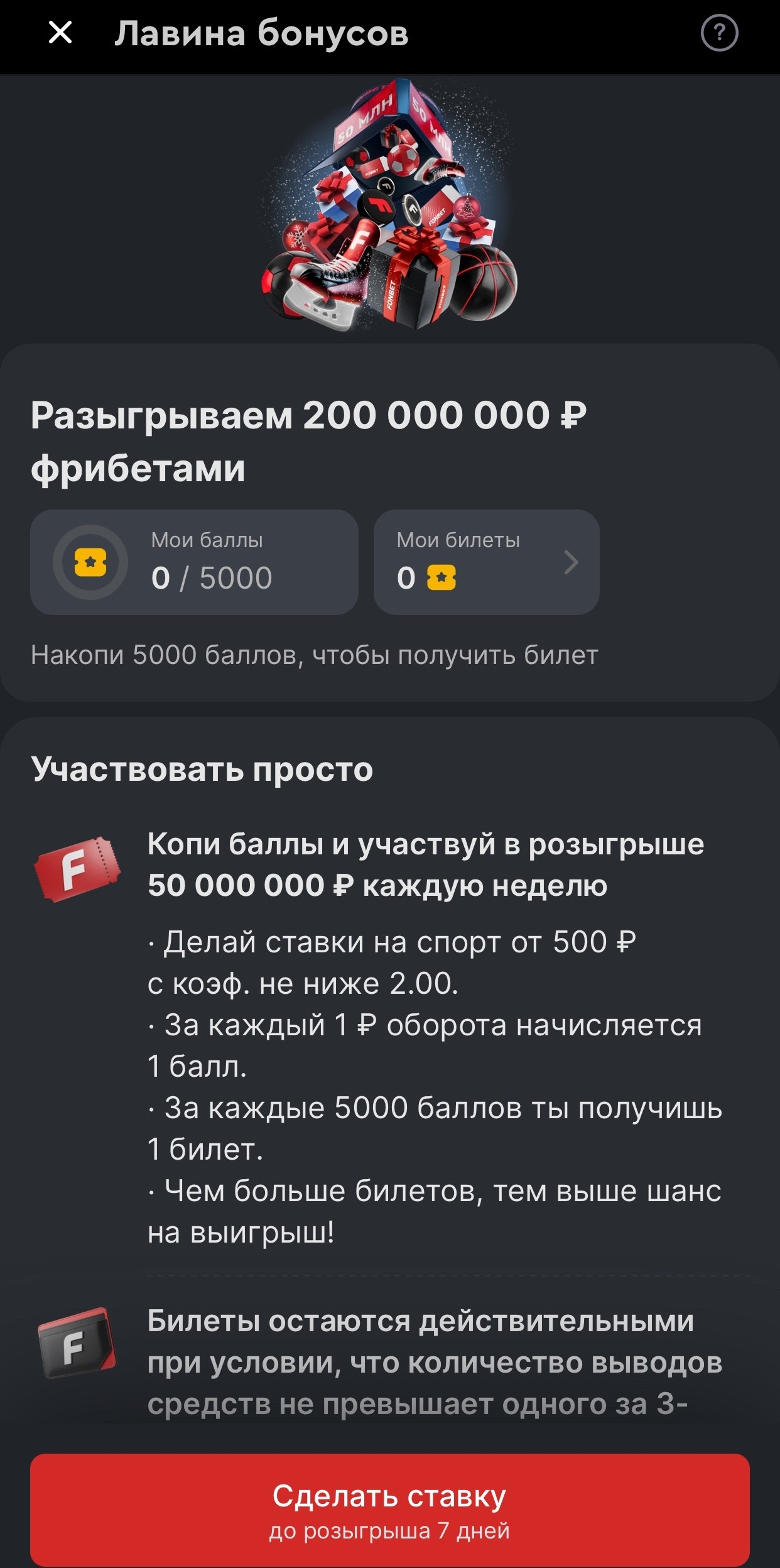
Task: Open the Мои билеты card
Action: [486, 562]
